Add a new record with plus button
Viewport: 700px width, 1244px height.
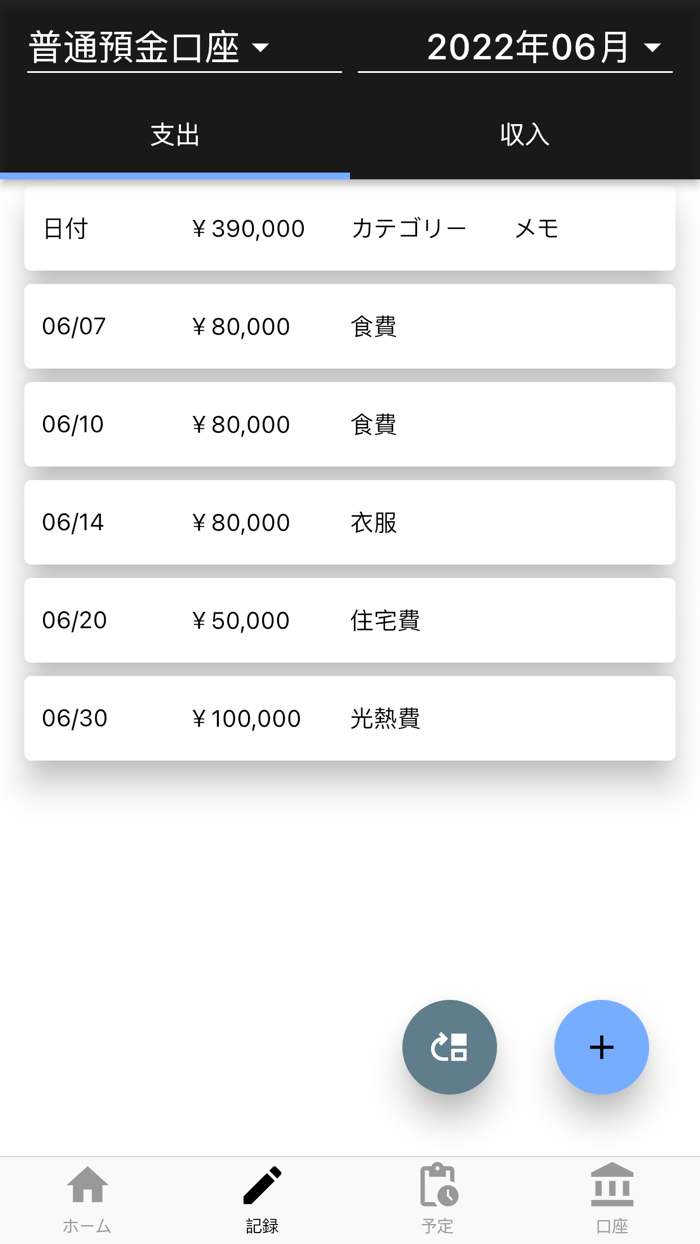click(x=601, y=1047)
